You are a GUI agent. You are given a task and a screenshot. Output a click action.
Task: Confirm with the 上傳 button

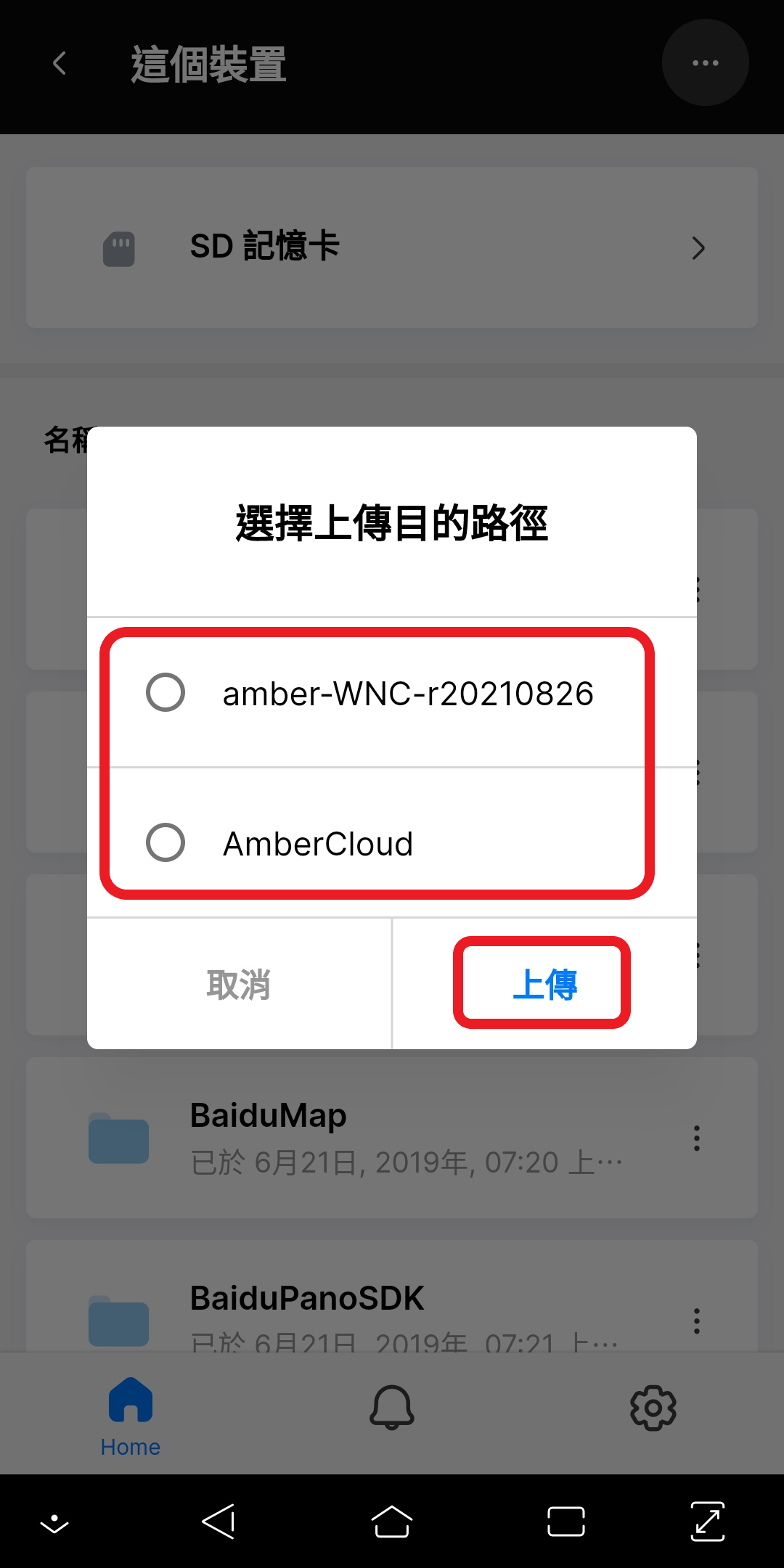544,984
